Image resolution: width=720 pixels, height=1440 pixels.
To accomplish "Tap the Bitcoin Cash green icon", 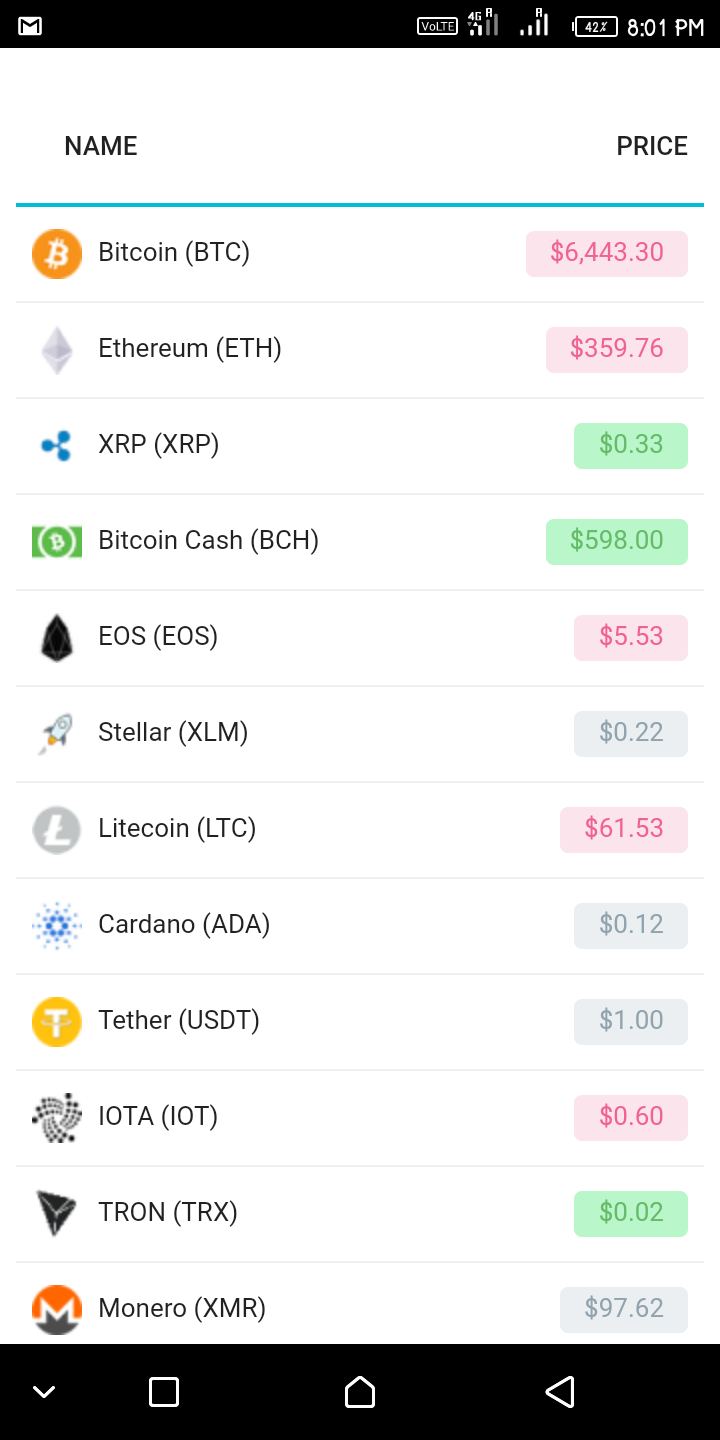I will tap(57, 541).
